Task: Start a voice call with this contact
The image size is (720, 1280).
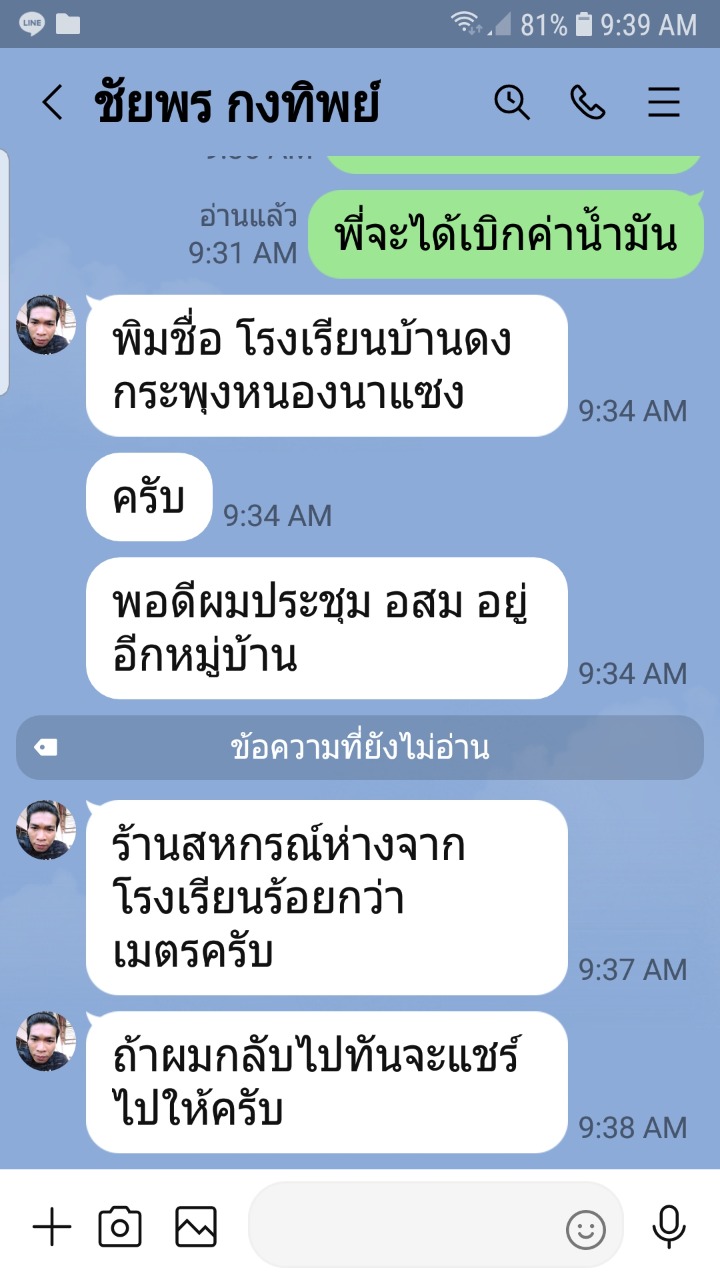Action: 588,103
